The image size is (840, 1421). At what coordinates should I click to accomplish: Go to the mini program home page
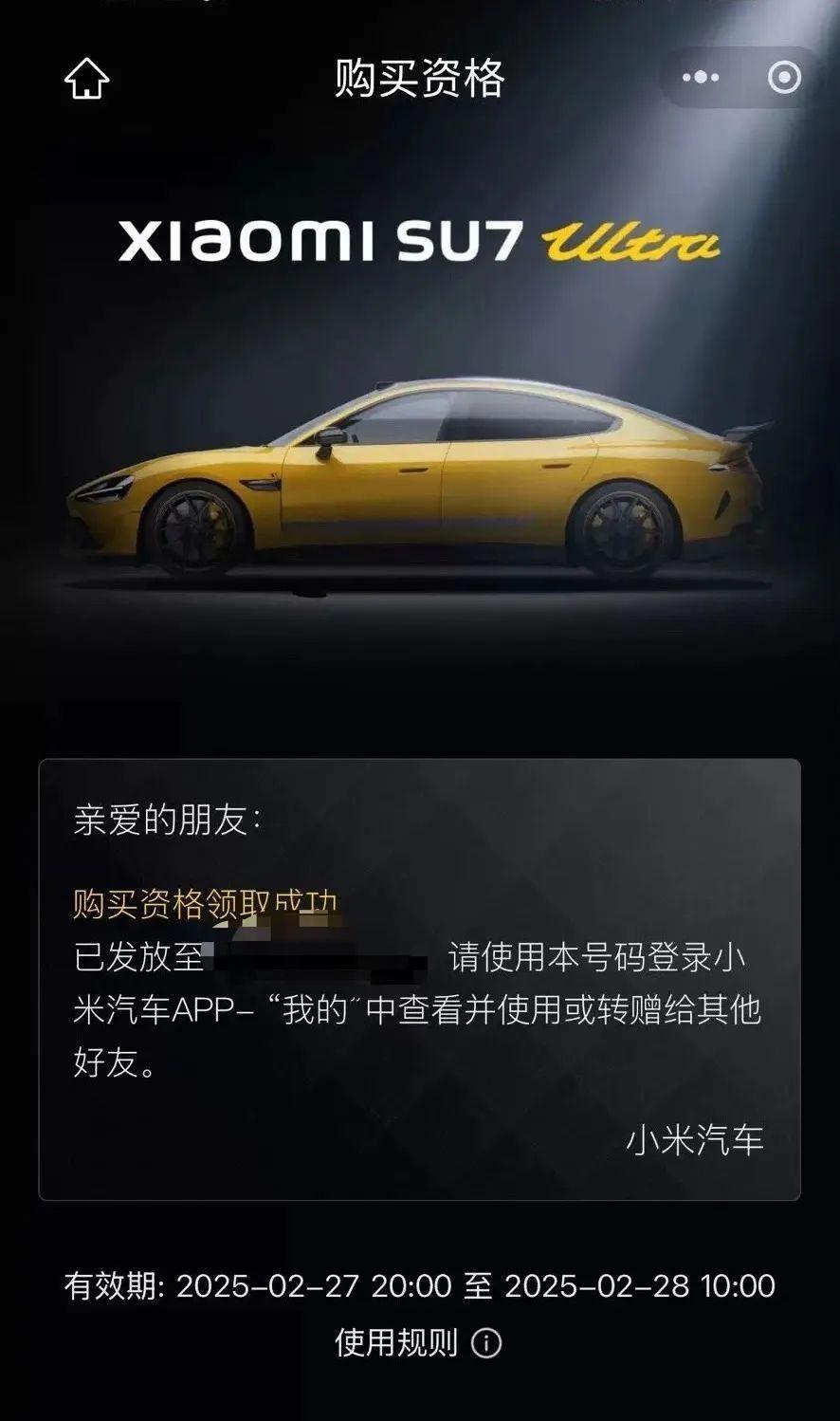[86, 78]
